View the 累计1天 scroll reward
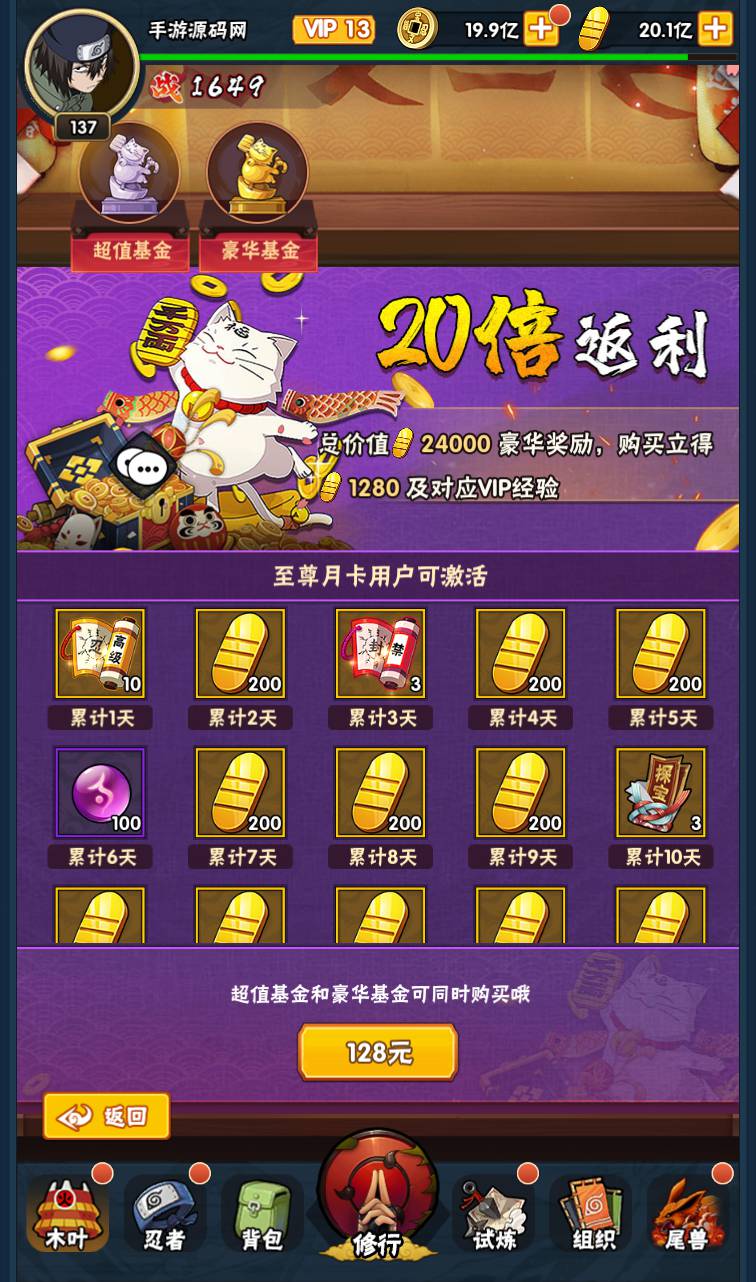756x1282 pixels. (x=100, y=653)
